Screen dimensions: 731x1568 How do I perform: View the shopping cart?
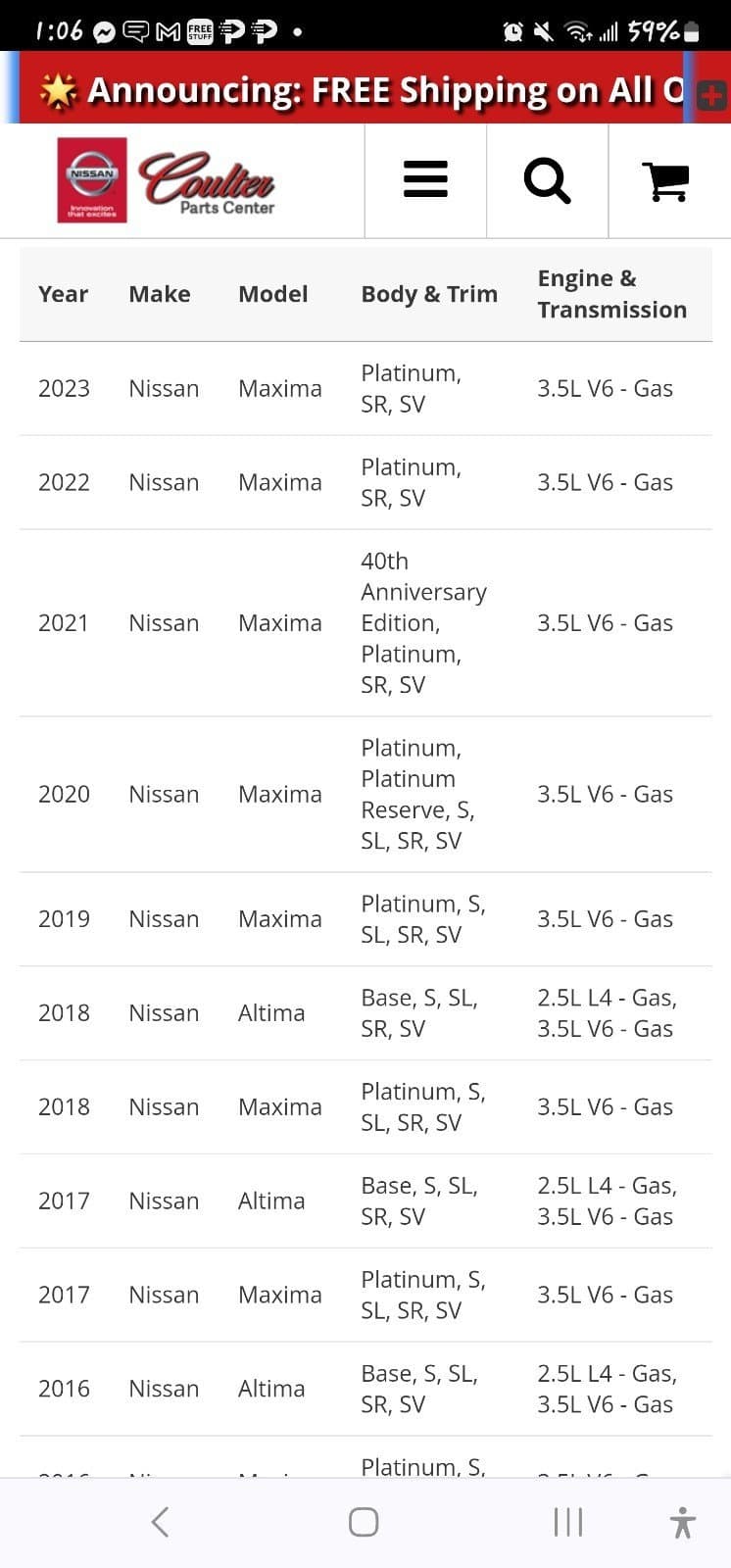click(x=666, y=180)
